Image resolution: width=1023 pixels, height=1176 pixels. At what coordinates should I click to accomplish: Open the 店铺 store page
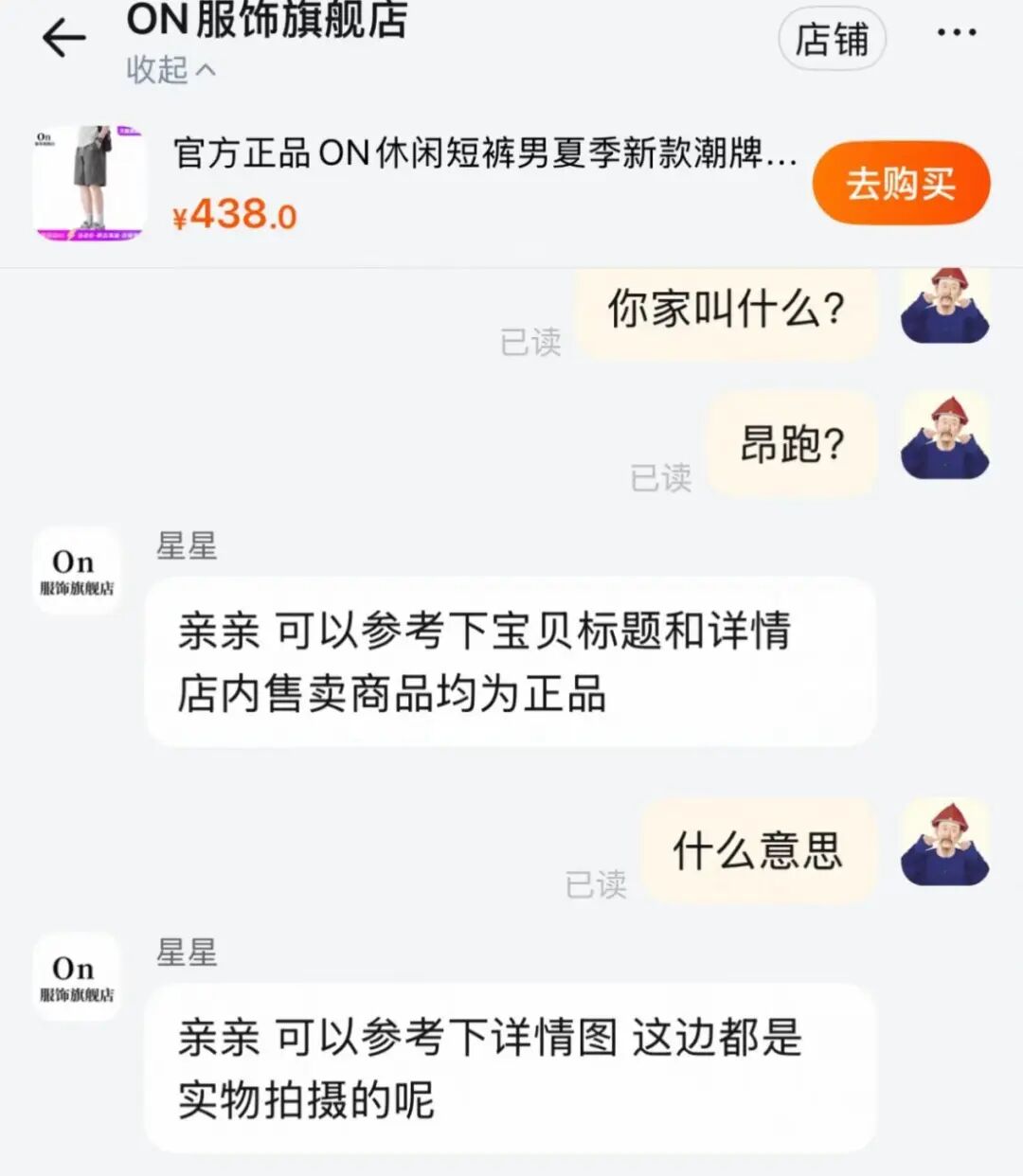(x=831, y=40)
